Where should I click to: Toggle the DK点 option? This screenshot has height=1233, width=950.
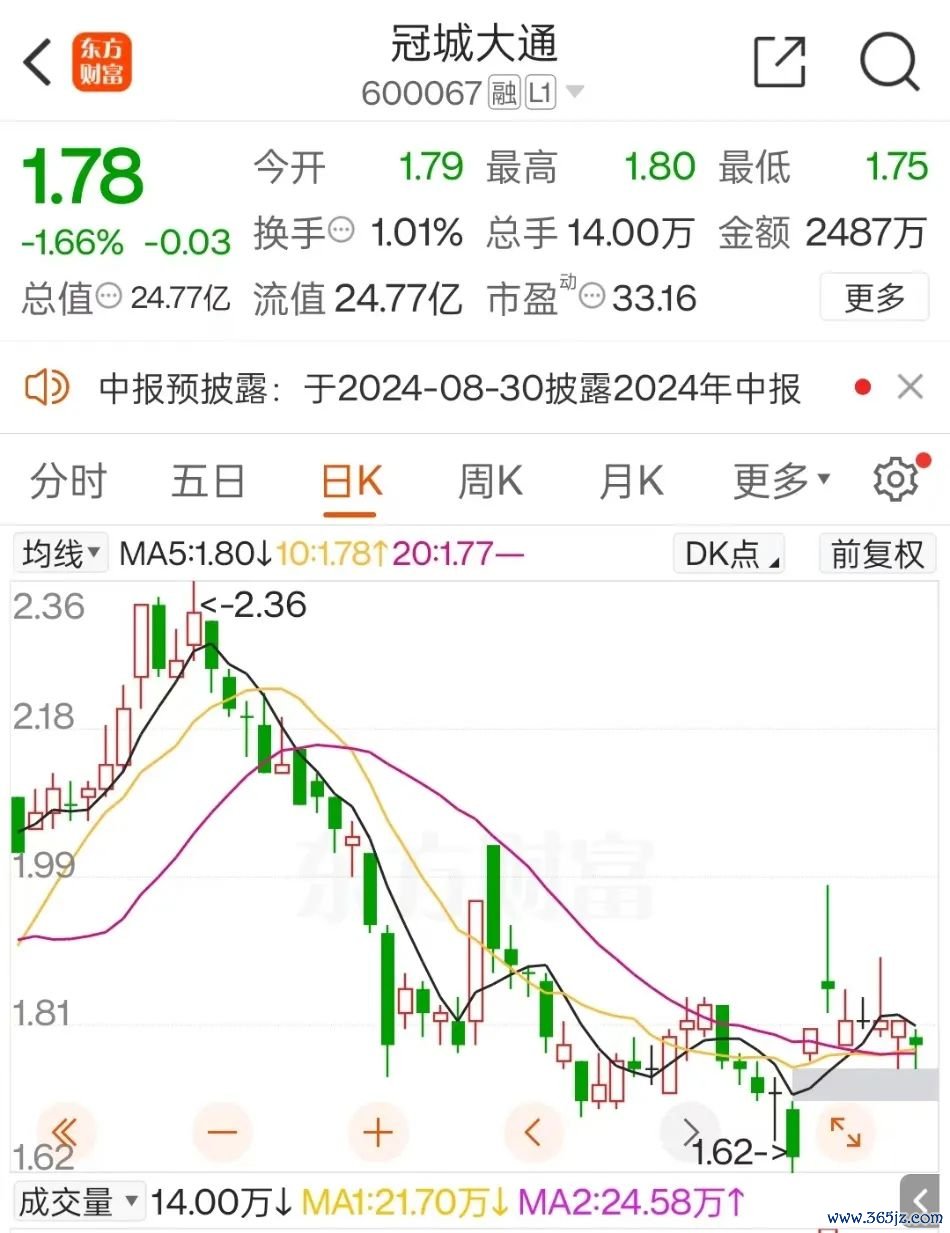729,554
